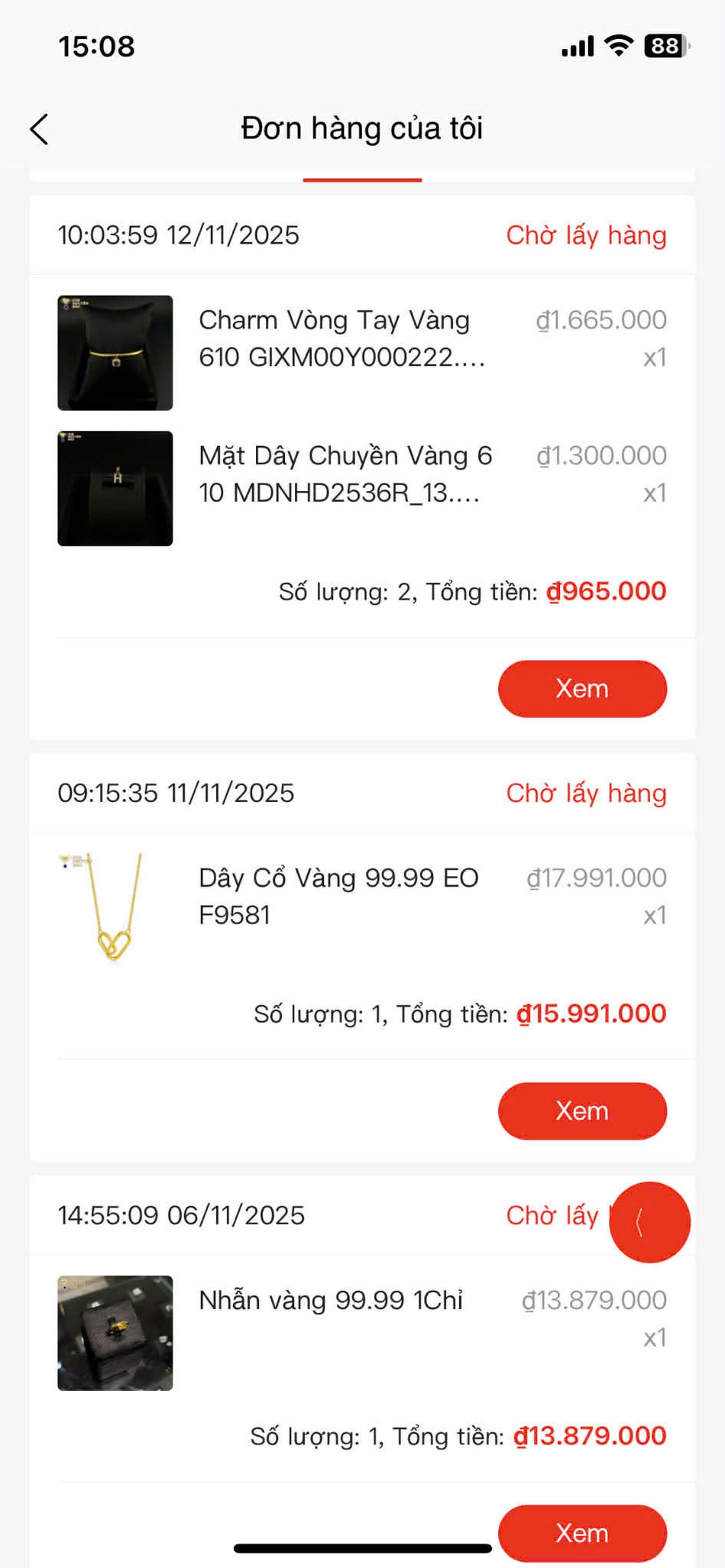Click the back arrow to return

(x=41, y=129)
